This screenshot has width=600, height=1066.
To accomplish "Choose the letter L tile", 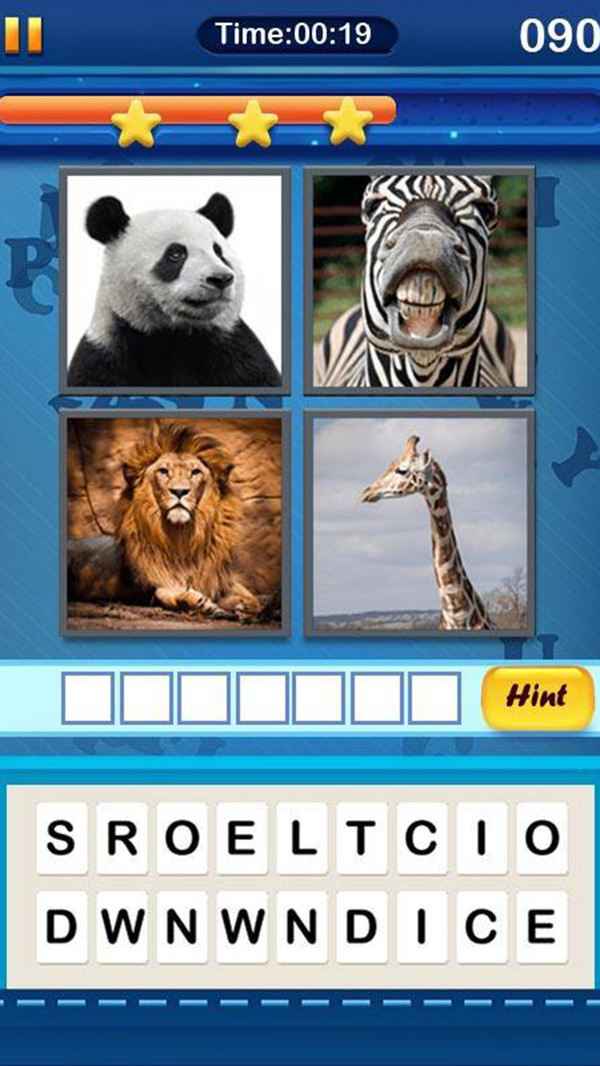I will click(x=302, y=838).
